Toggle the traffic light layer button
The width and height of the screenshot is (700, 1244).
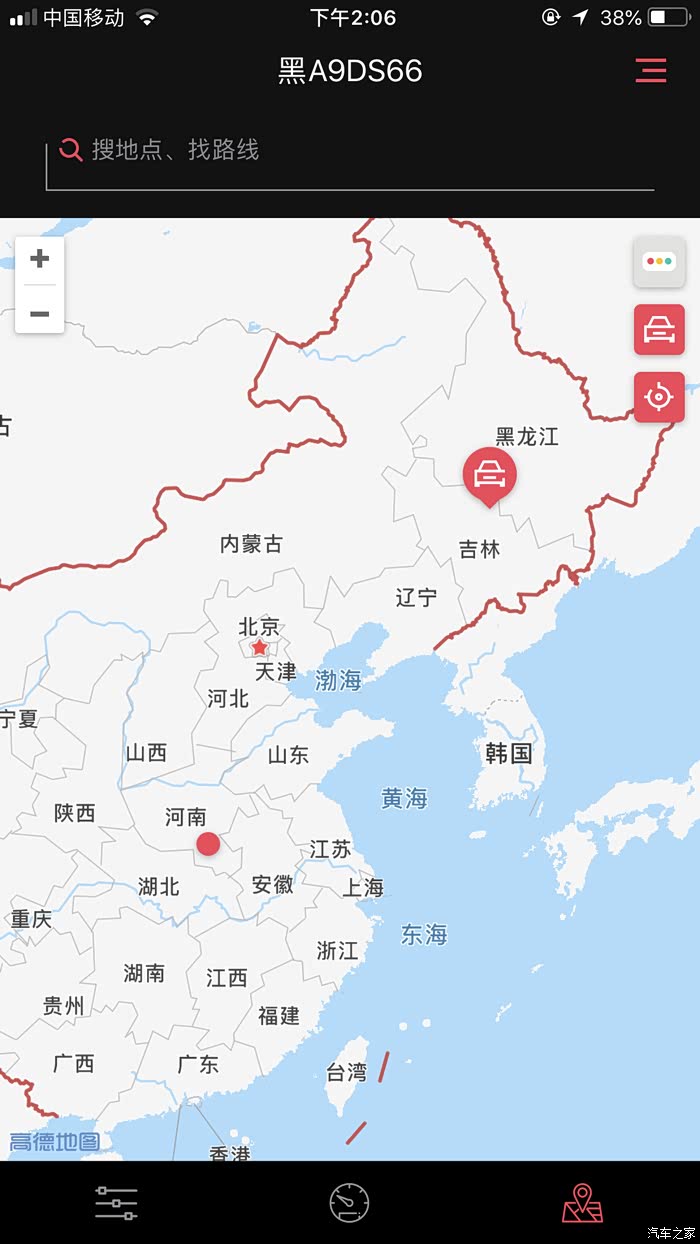pyautogui.click(x=659, y=262)
